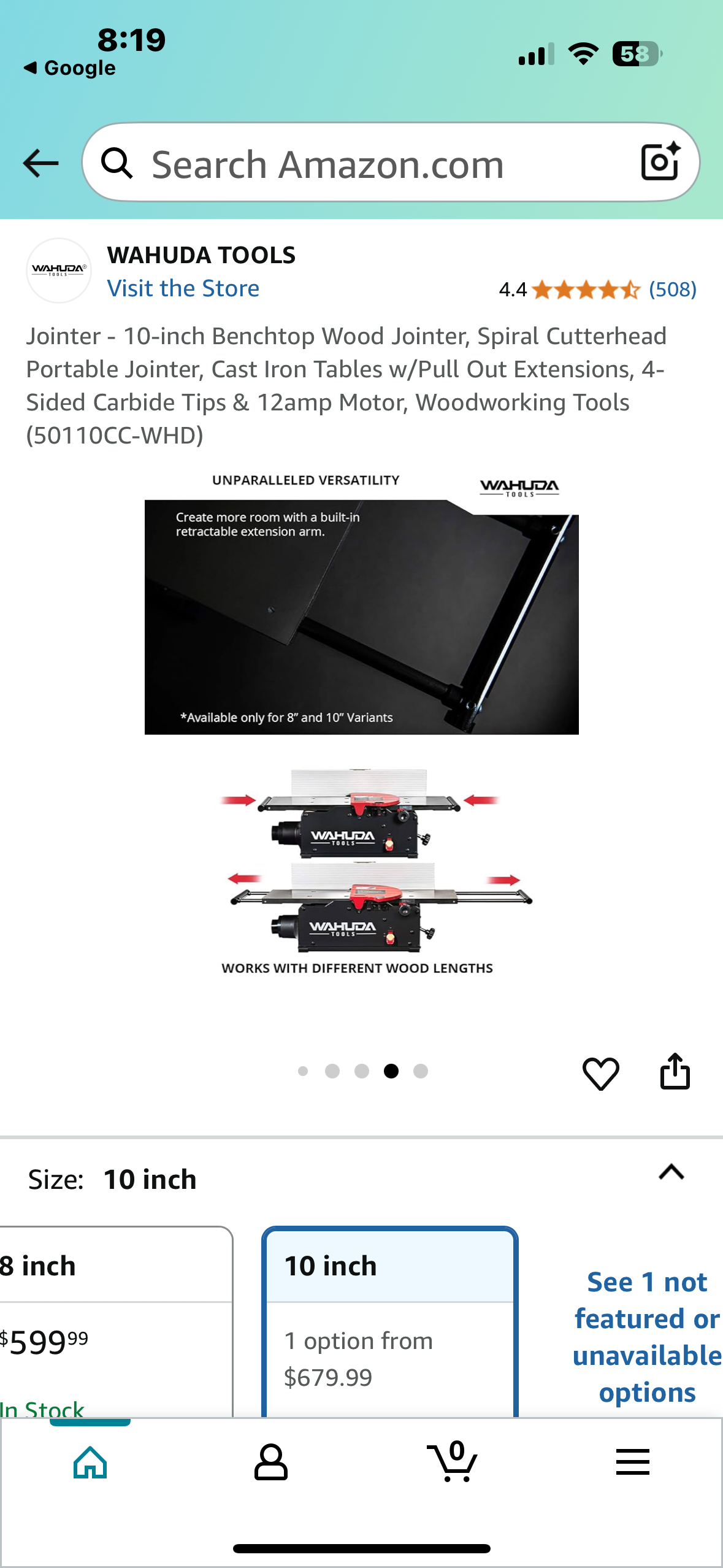The image size is (723, 1568).
Task: Select the 10 inch size option
Action: pyautogui.click(x=390, y=1319)
